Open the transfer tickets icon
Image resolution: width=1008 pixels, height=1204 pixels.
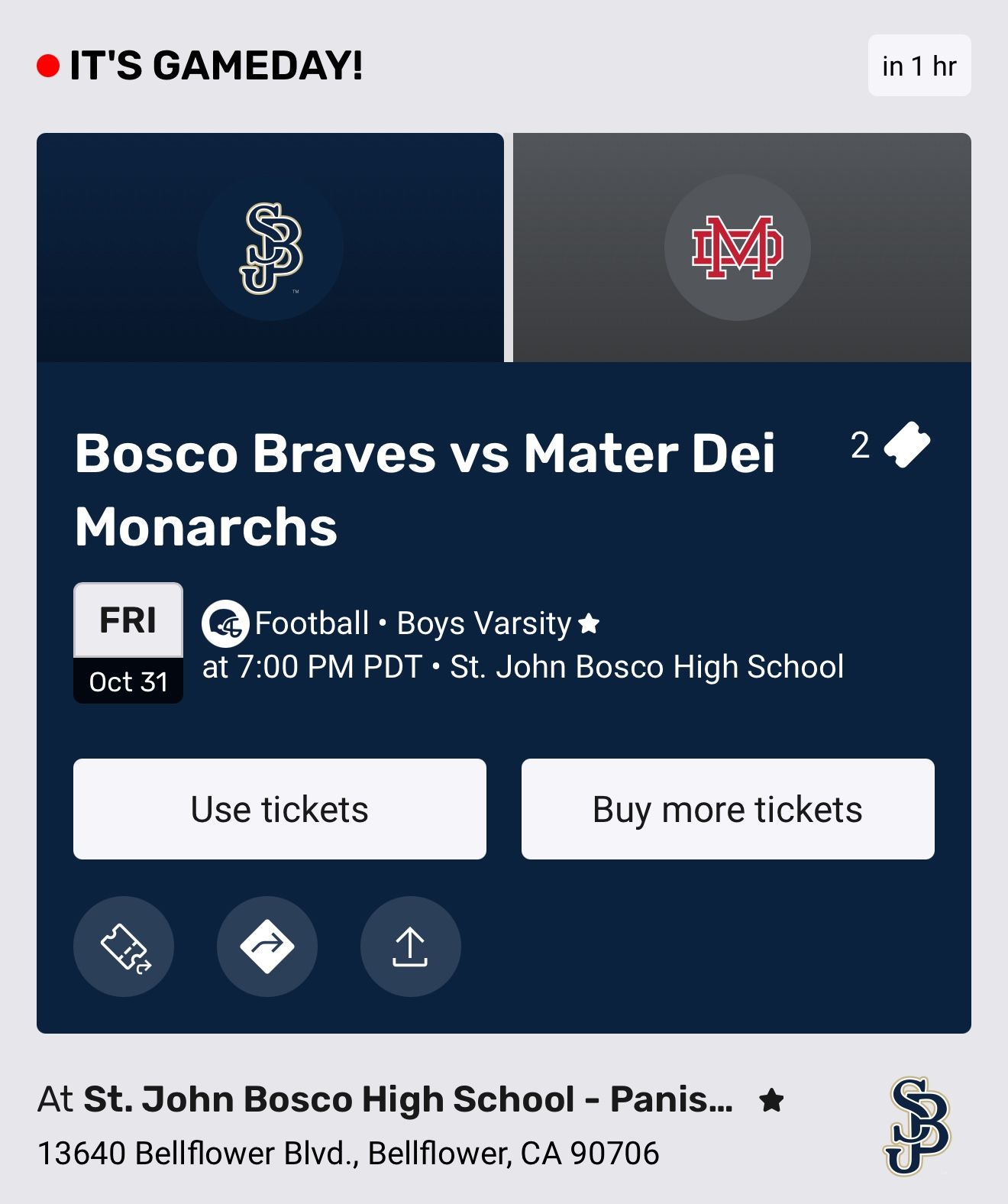124,946
